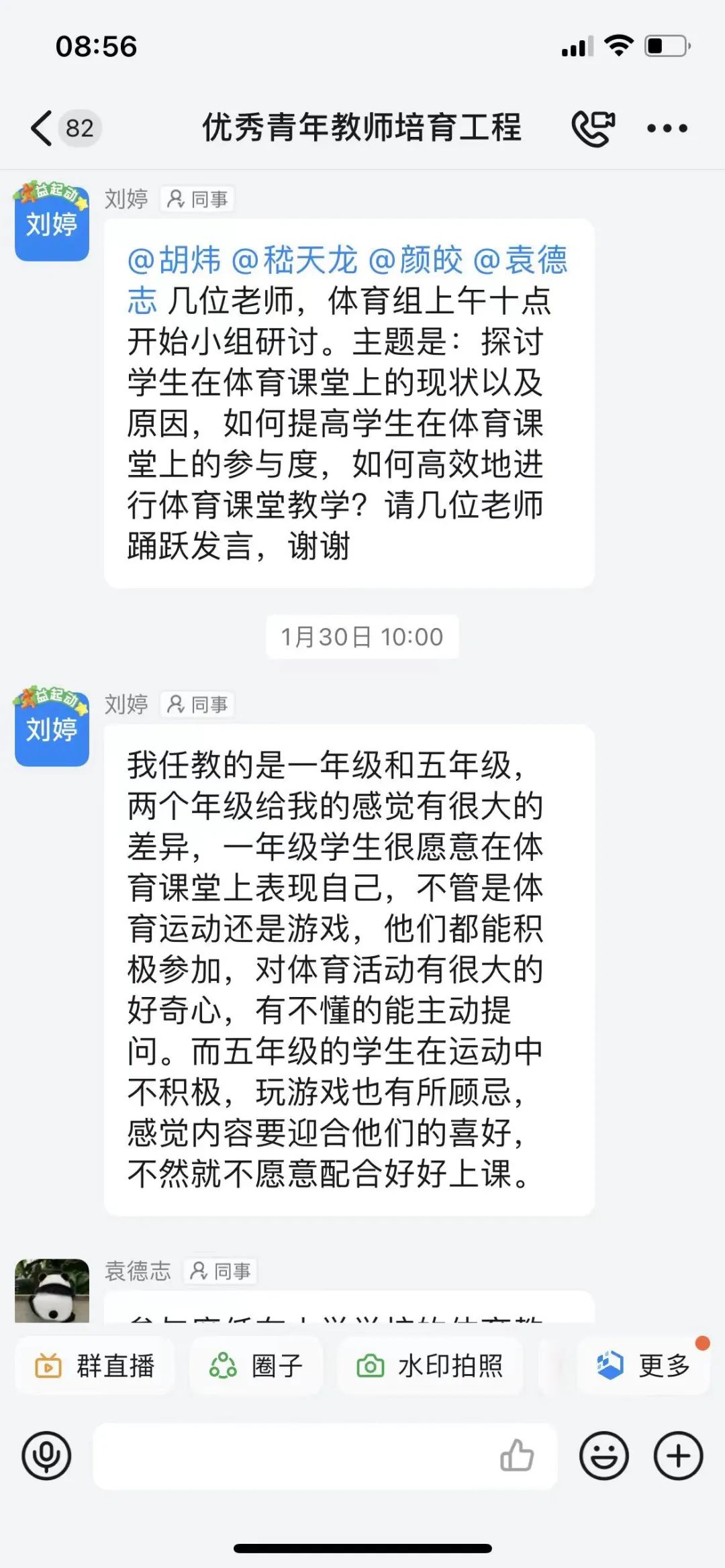Open the 圈子 circles feature
Image resolution: width=725 pixels, height=1568 pixels.
click(256, 1365)
